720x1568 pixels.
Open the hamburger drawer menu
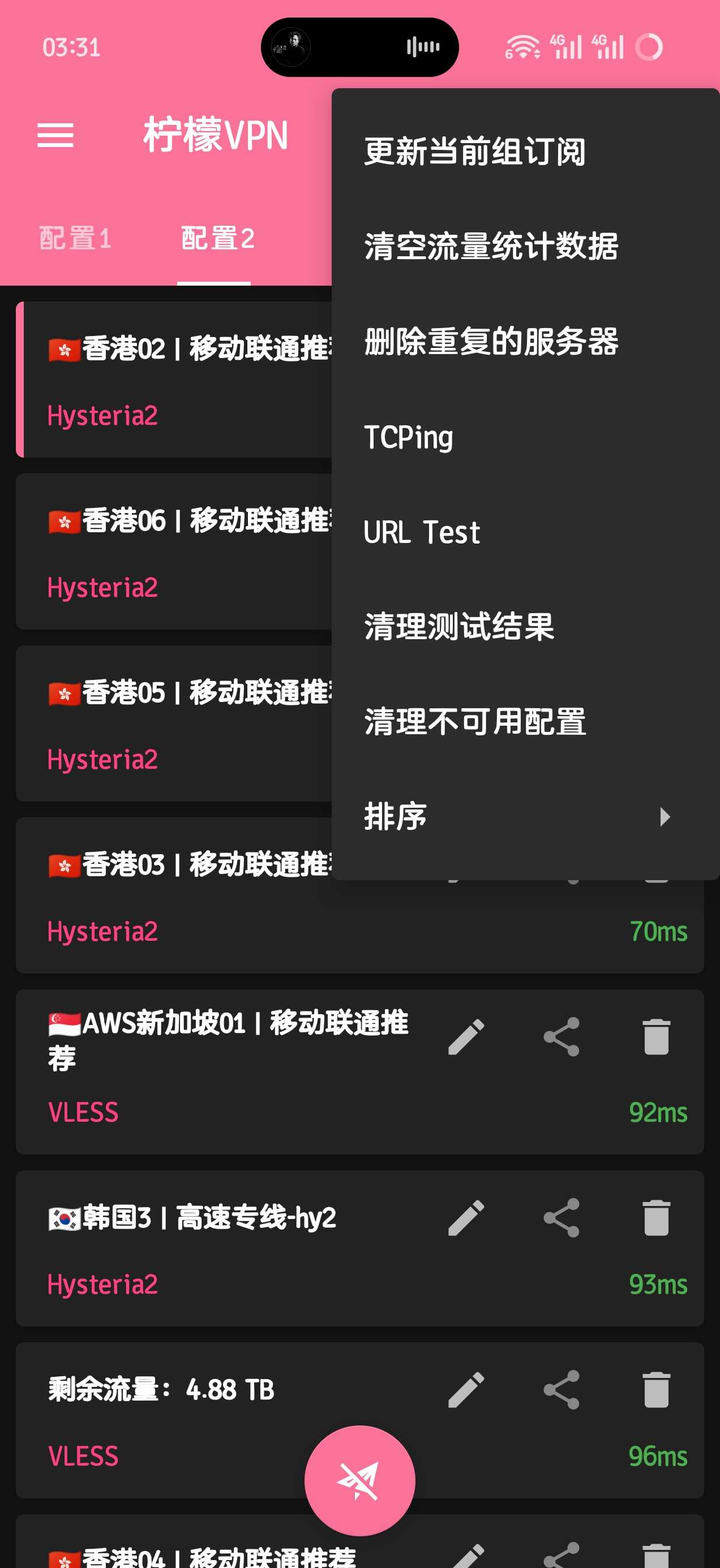pyautogui.click(x=55, y=135)
